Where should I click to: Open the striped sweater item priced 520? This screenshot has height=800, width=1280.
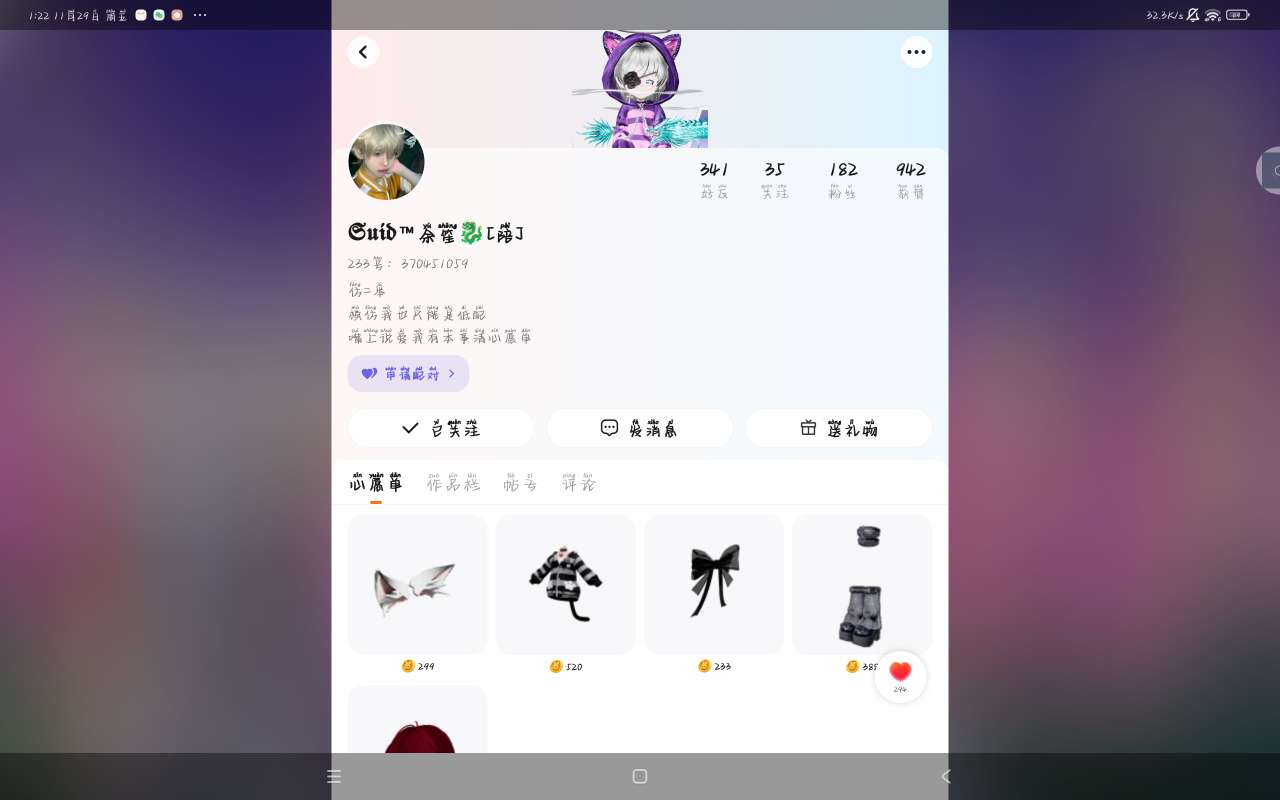point(566,586)
